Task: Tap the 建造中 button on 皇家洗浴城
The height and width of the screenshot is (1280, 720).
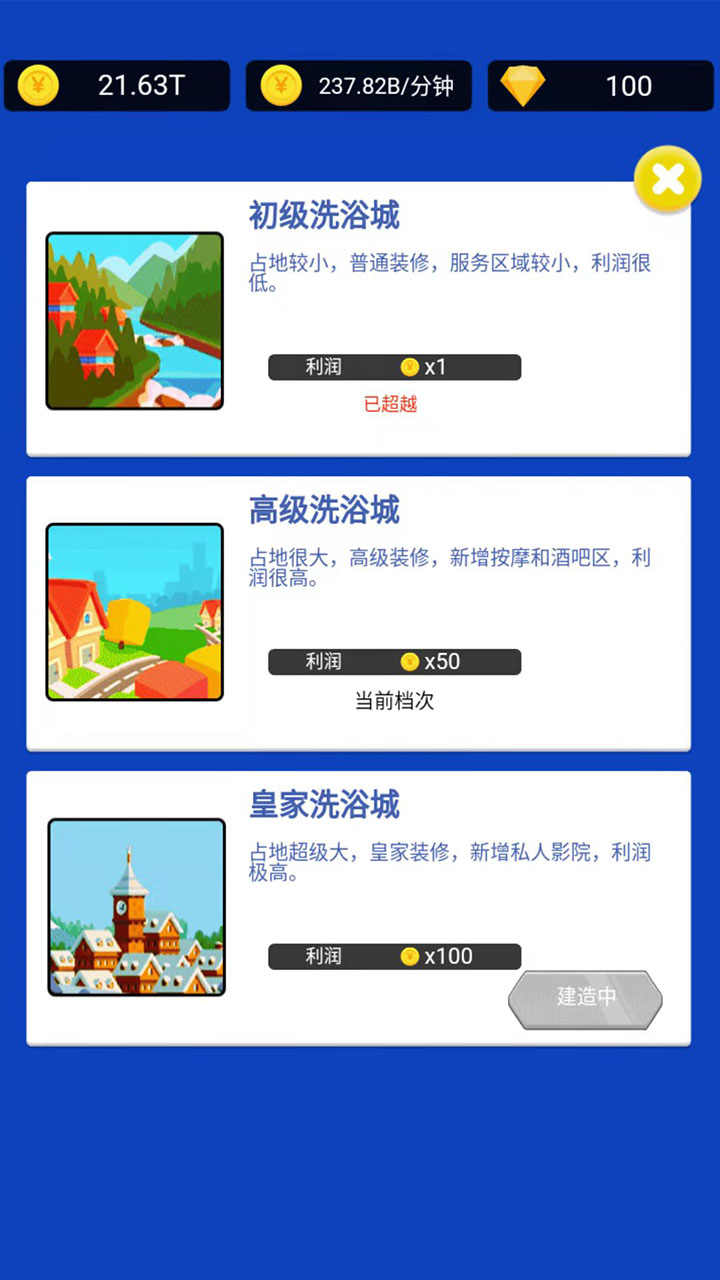Action: pyautogui.click(x=585, y=997)
